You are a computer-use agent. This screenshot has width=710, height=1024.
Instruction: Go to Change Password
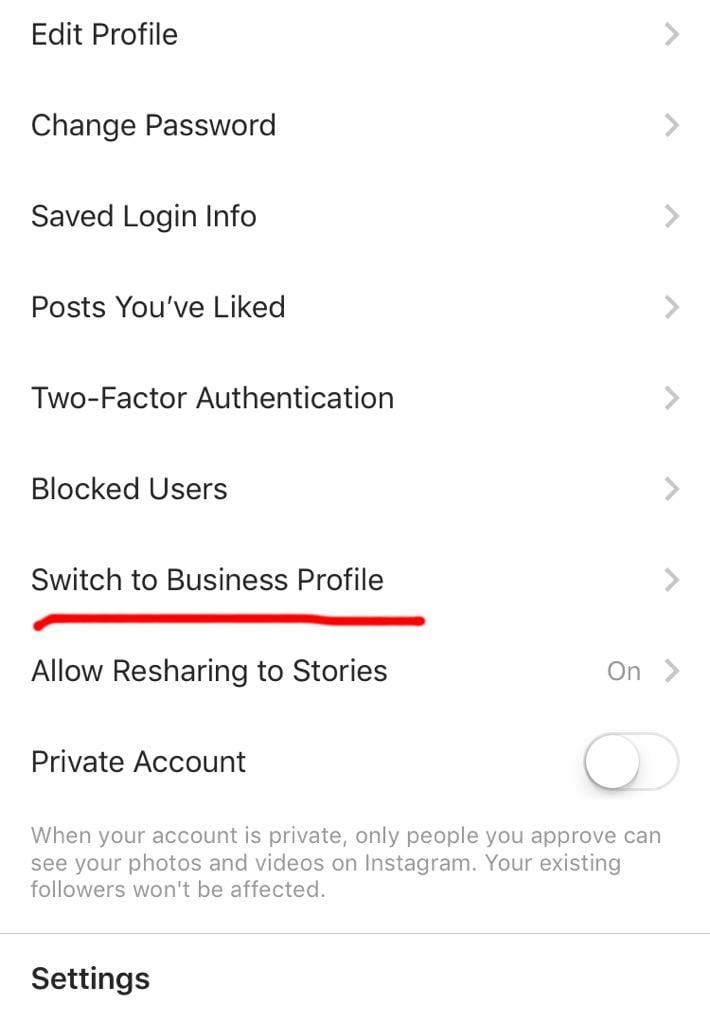(154, 126)
